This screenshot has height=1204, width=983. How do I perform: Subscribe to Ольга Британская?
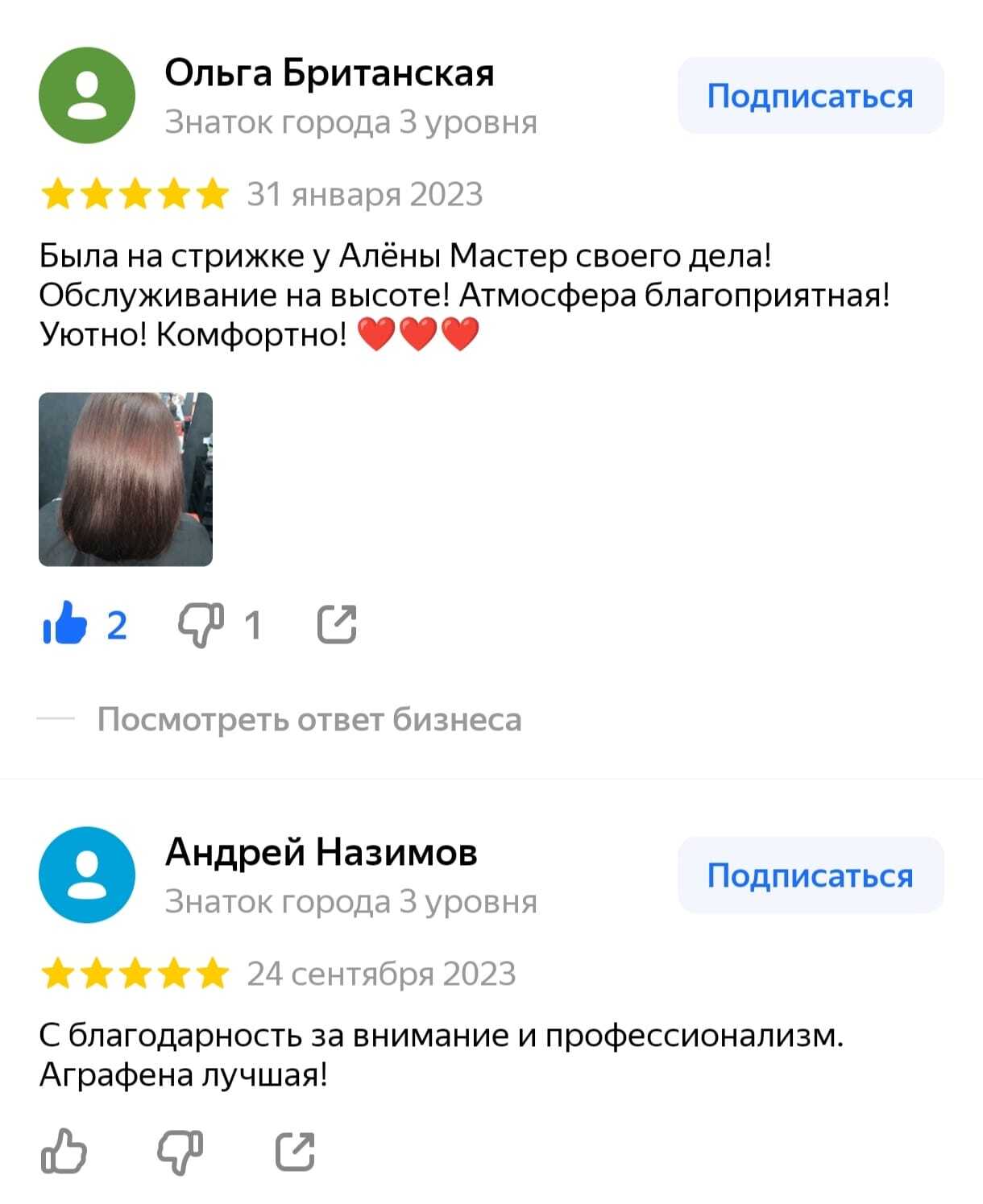click(x=810, y=96)
